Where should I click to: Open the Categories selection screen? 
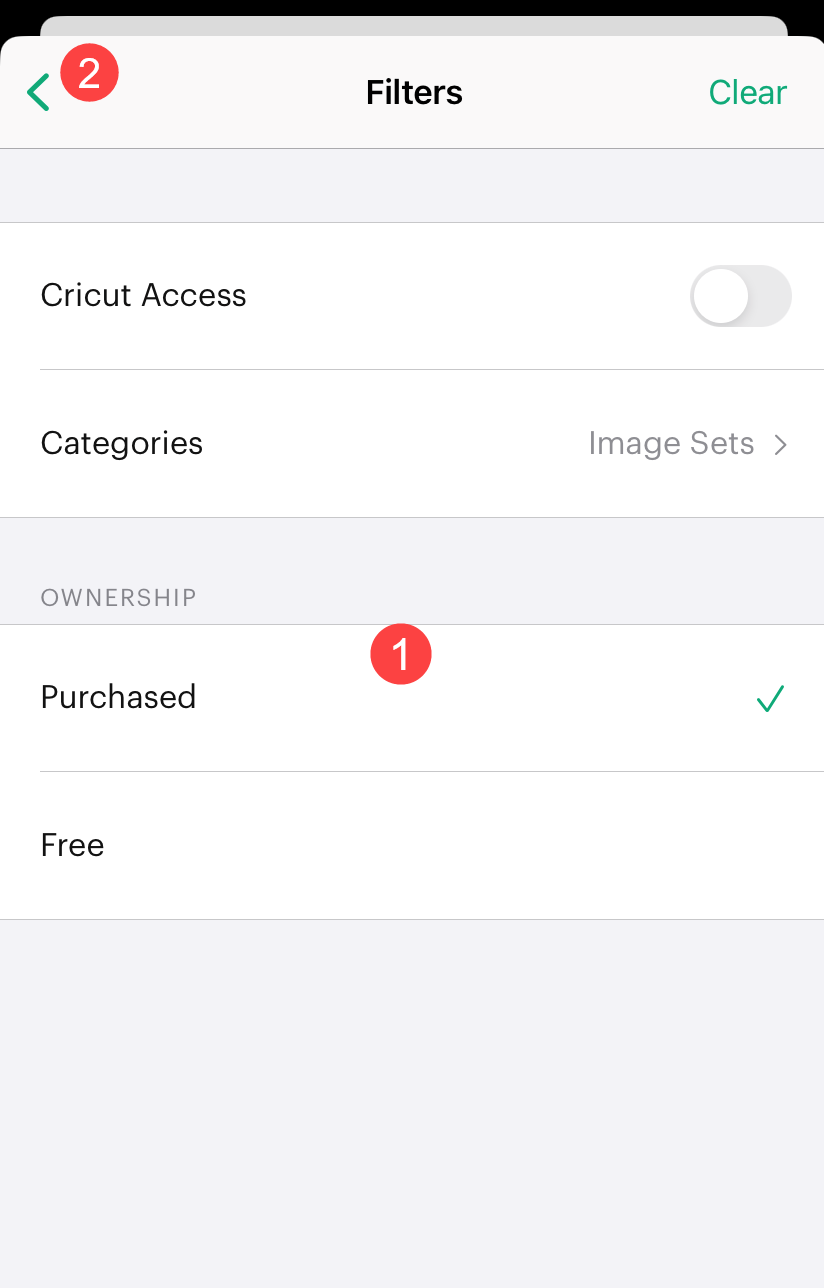coord(412,443)
